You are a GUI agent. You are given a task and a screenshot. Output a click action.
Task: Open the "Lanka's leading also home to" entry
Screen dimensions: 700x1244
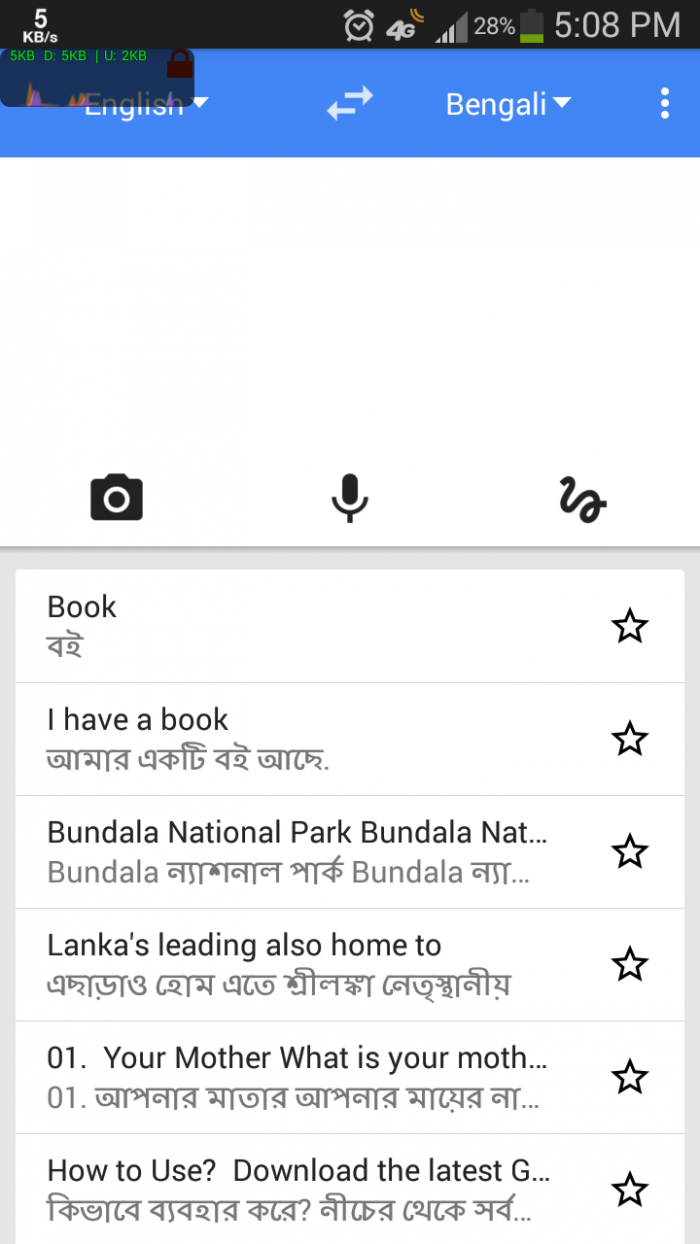(x=300, y=965)
